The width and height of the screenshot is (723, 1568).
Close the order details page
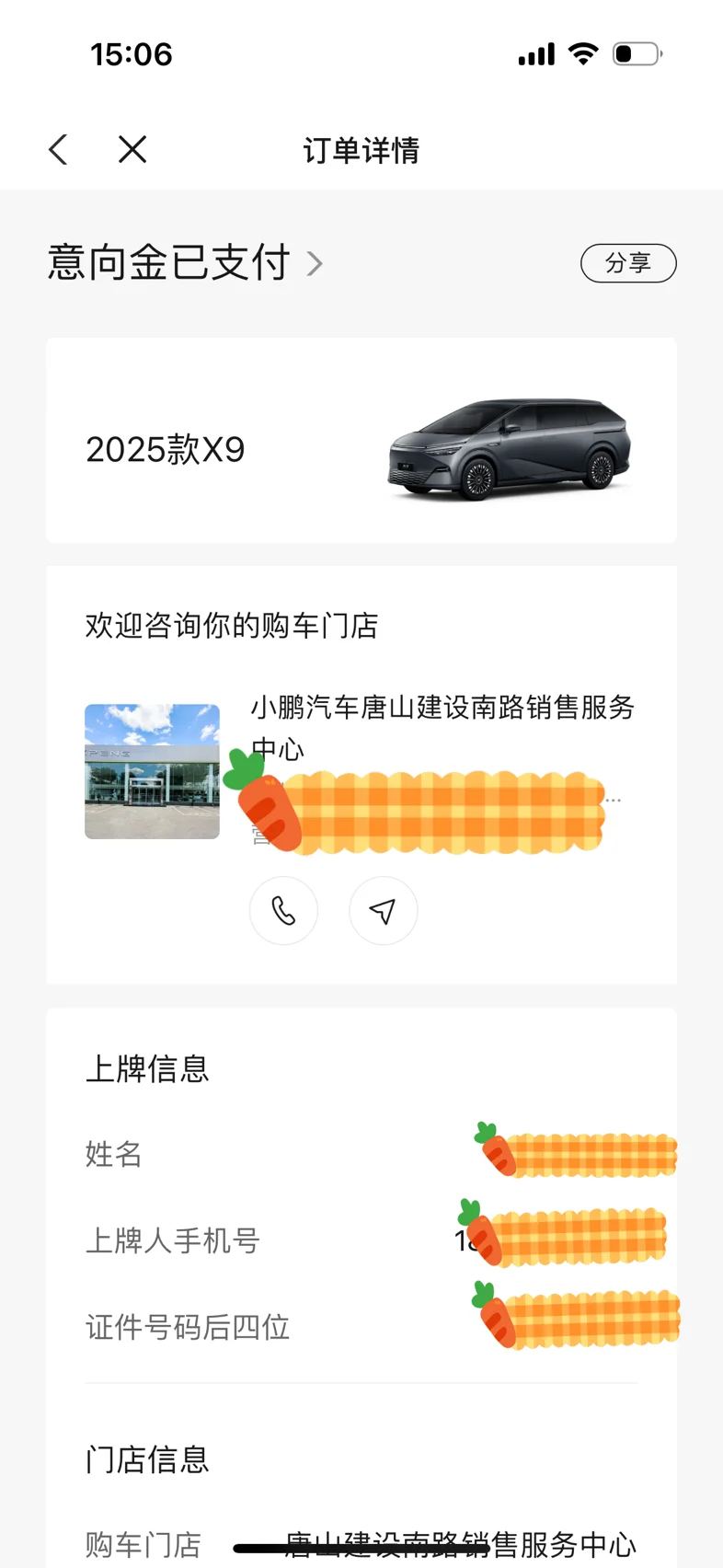click(132, 149)
